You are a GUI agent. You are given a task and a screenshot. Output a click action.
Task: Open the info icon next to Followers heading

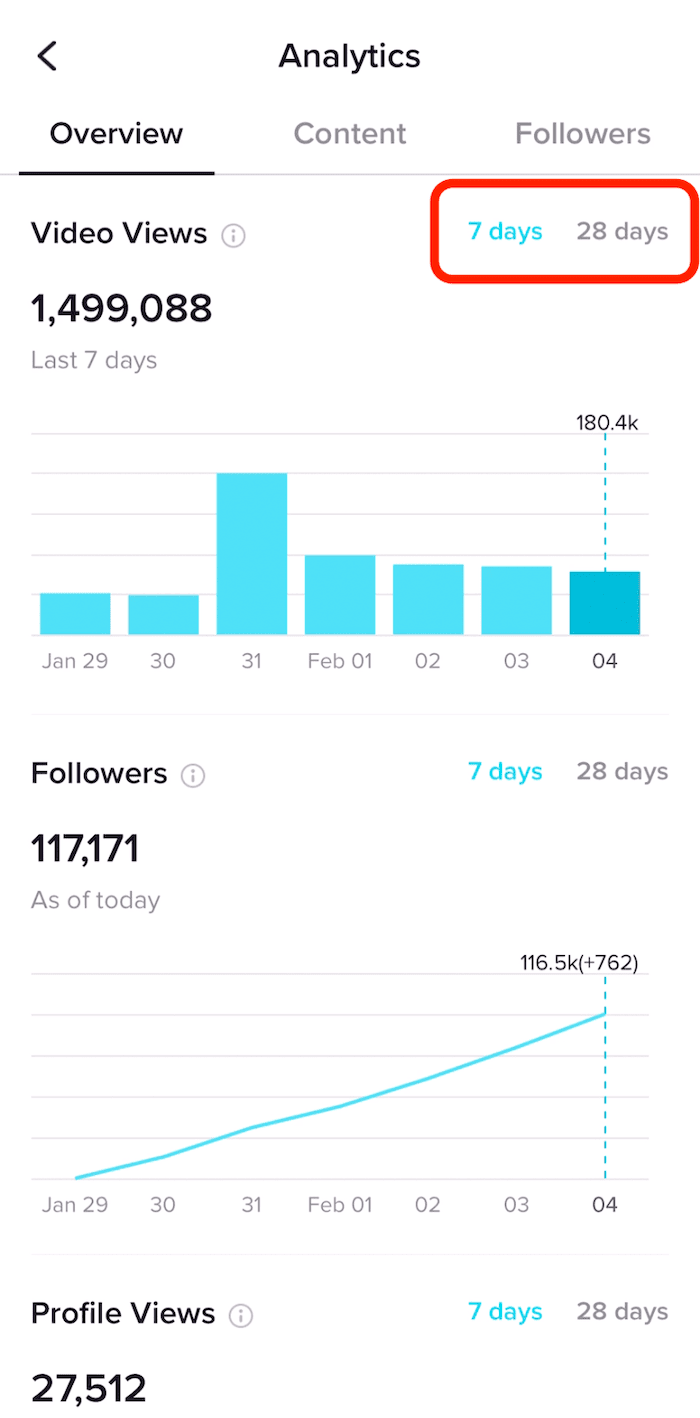[x=193, y=776]
